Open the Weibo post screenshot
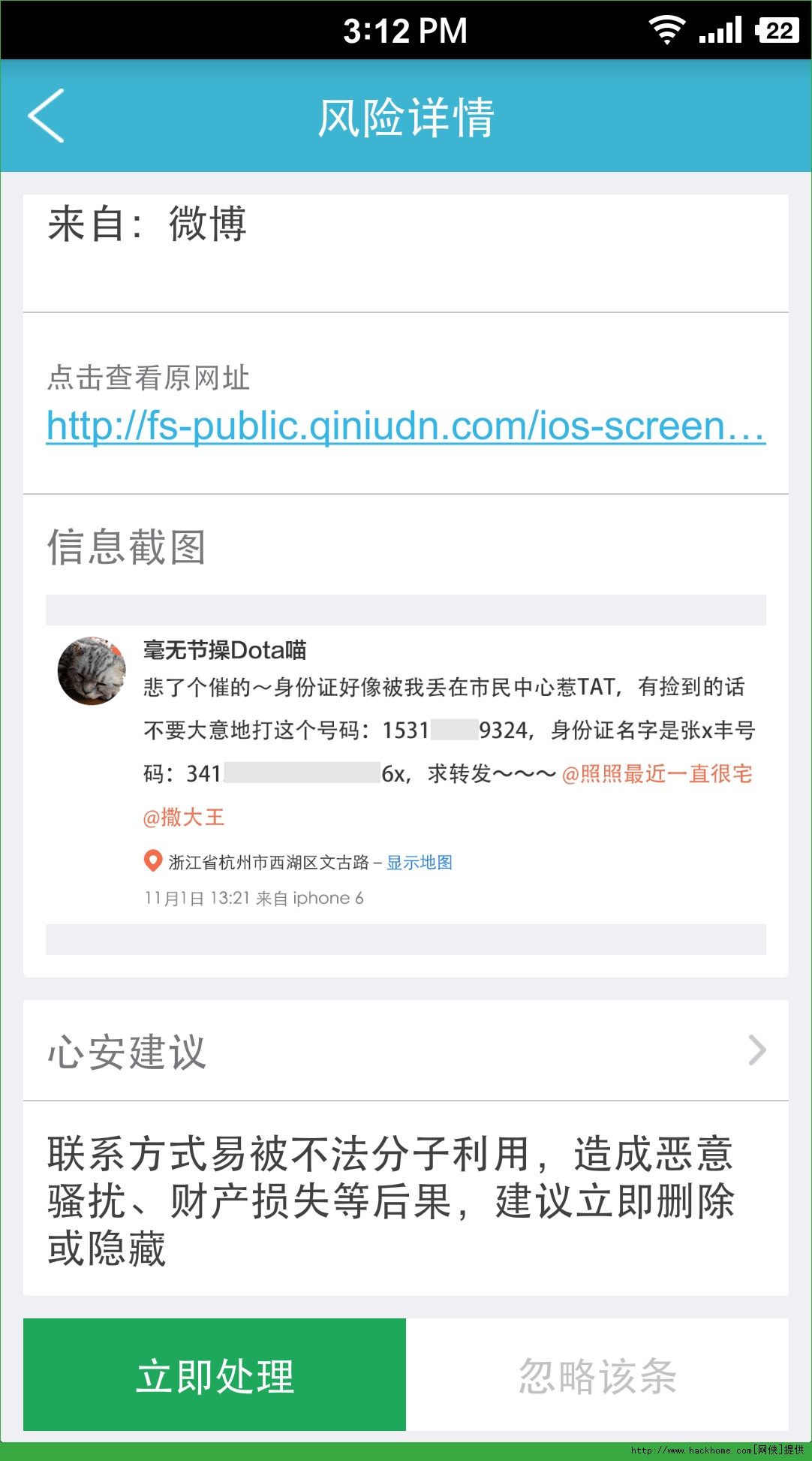 tap(405, 773)
